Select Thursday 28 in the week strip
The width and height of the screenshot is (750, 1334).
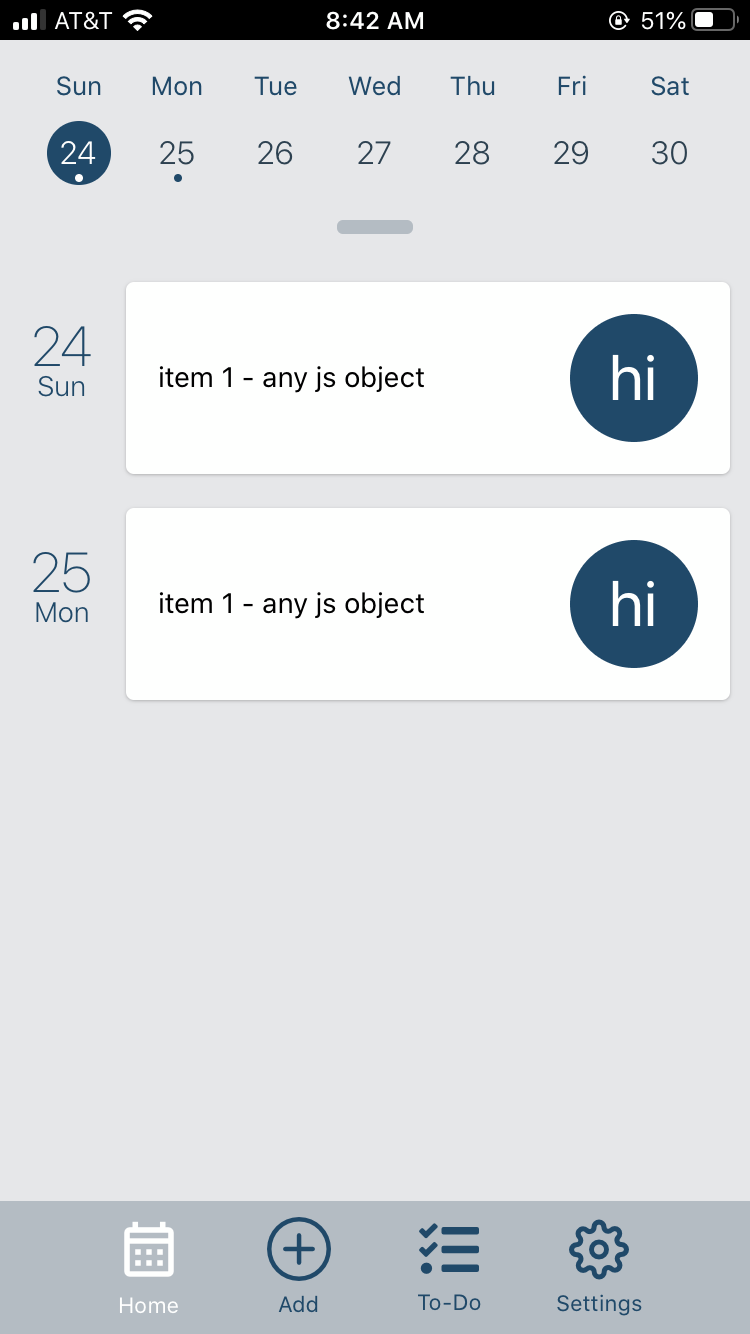[x=472, y=153]
